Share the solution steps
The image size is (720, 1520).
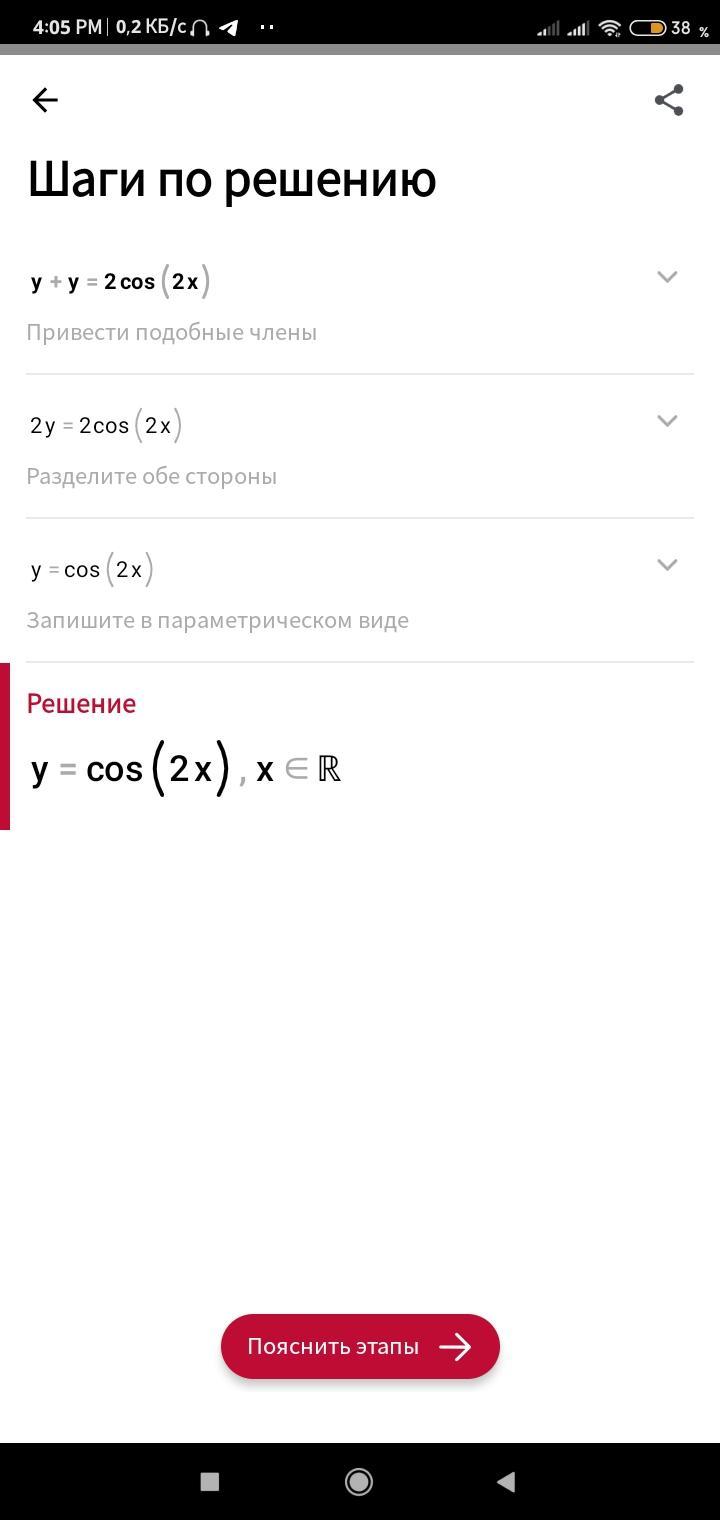click(669, 100)
